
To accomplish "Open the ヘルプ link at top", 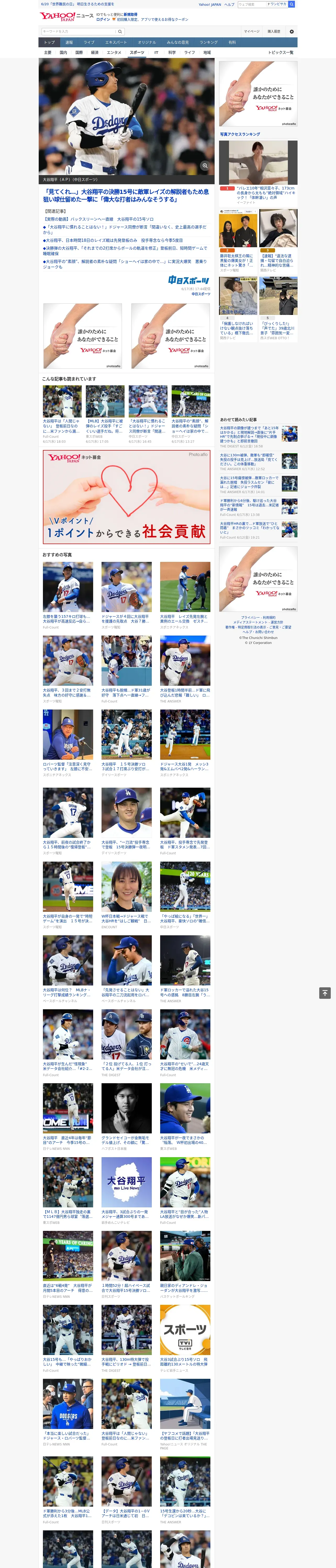I will (x=229, y=4).
